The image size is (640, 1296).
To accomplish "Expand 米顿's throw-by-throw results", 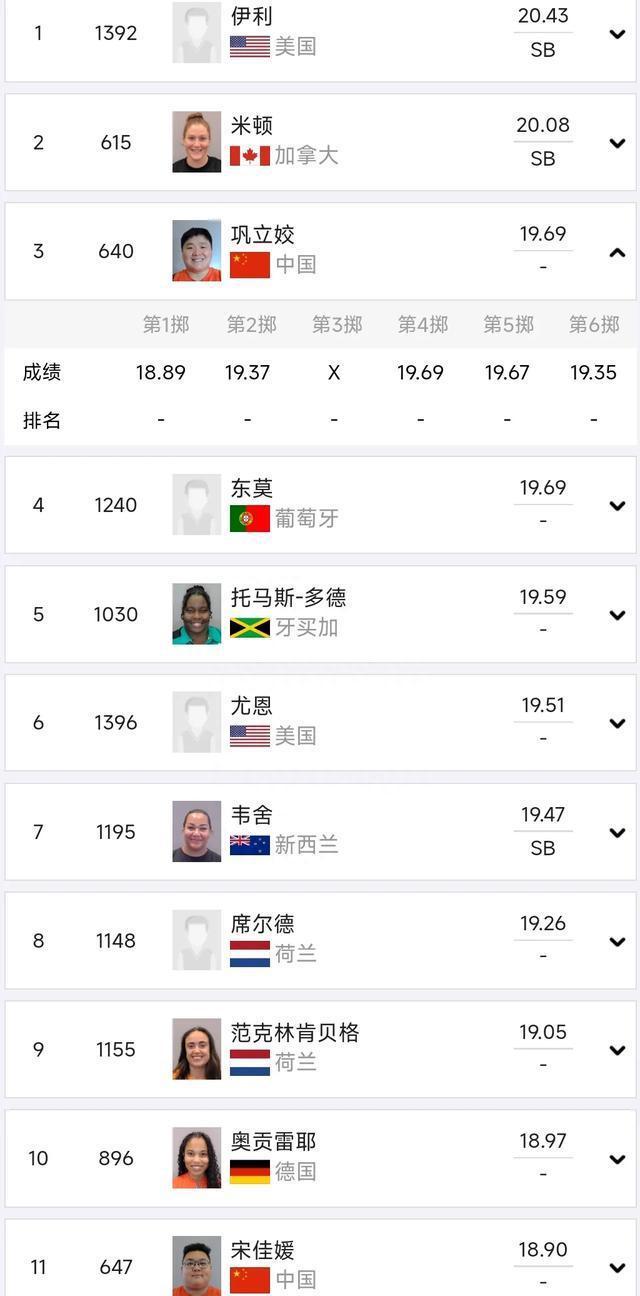I will tap(617, 143).
